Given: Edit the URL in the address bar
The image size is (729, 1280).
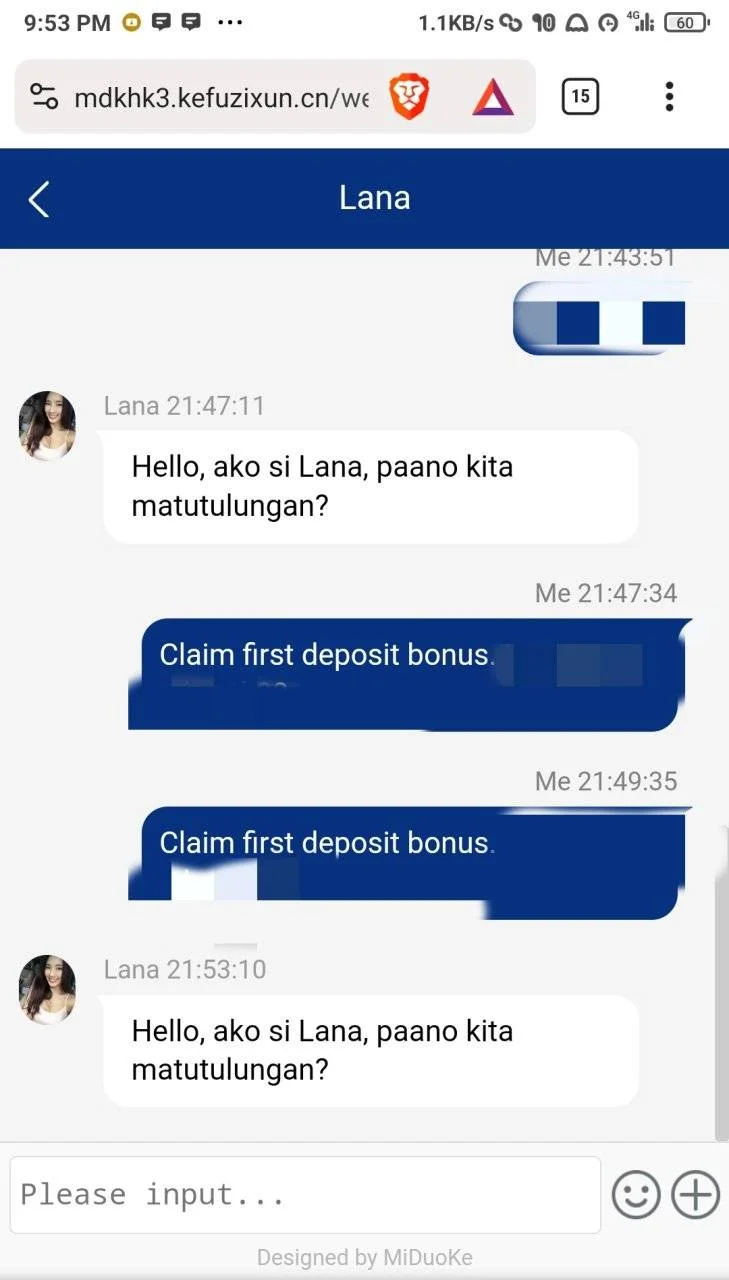Looking at the screenshot, I should pos(221,98).
